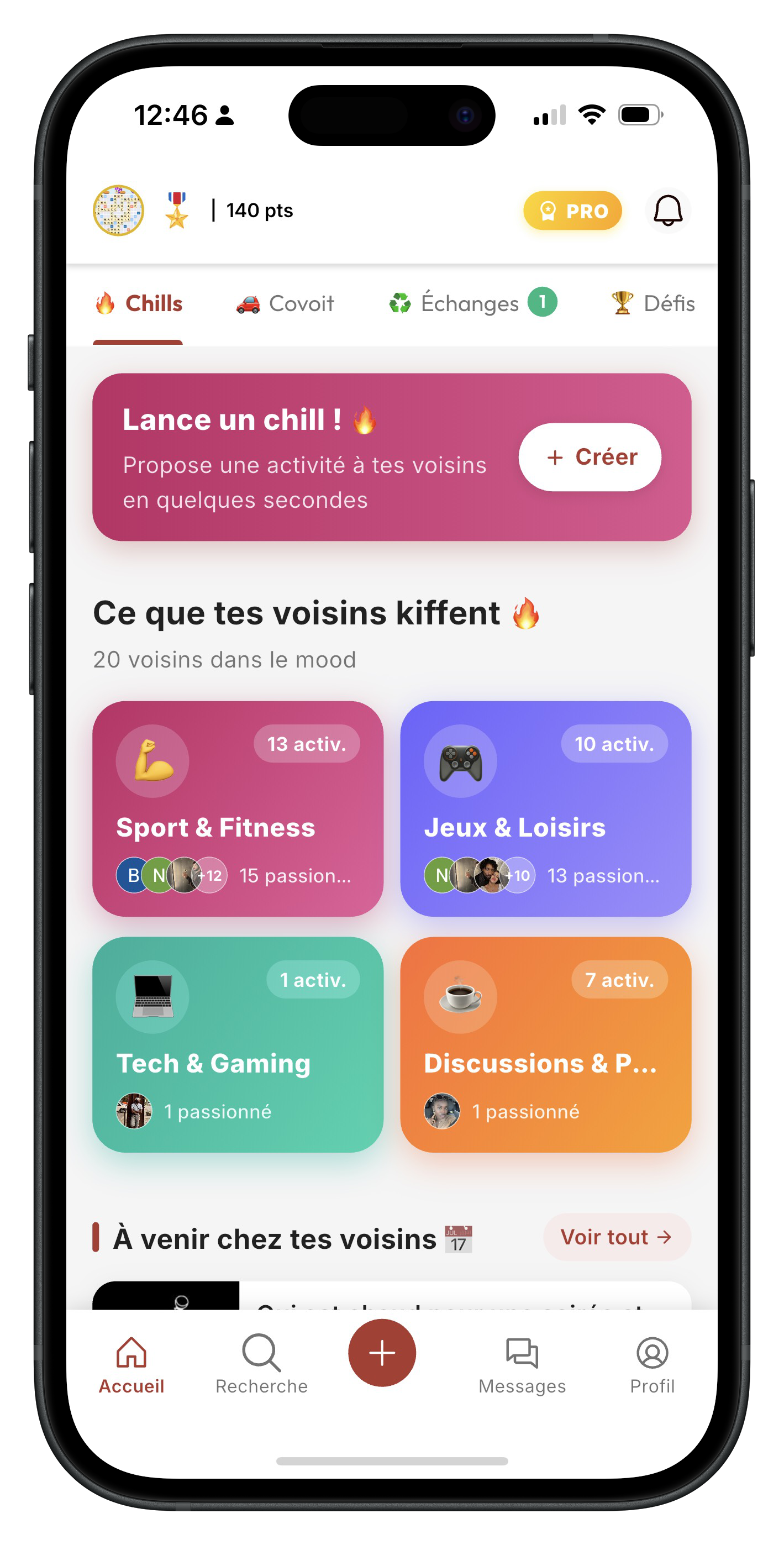
Task: Select the Chills tab
Action: click(139, 303)
